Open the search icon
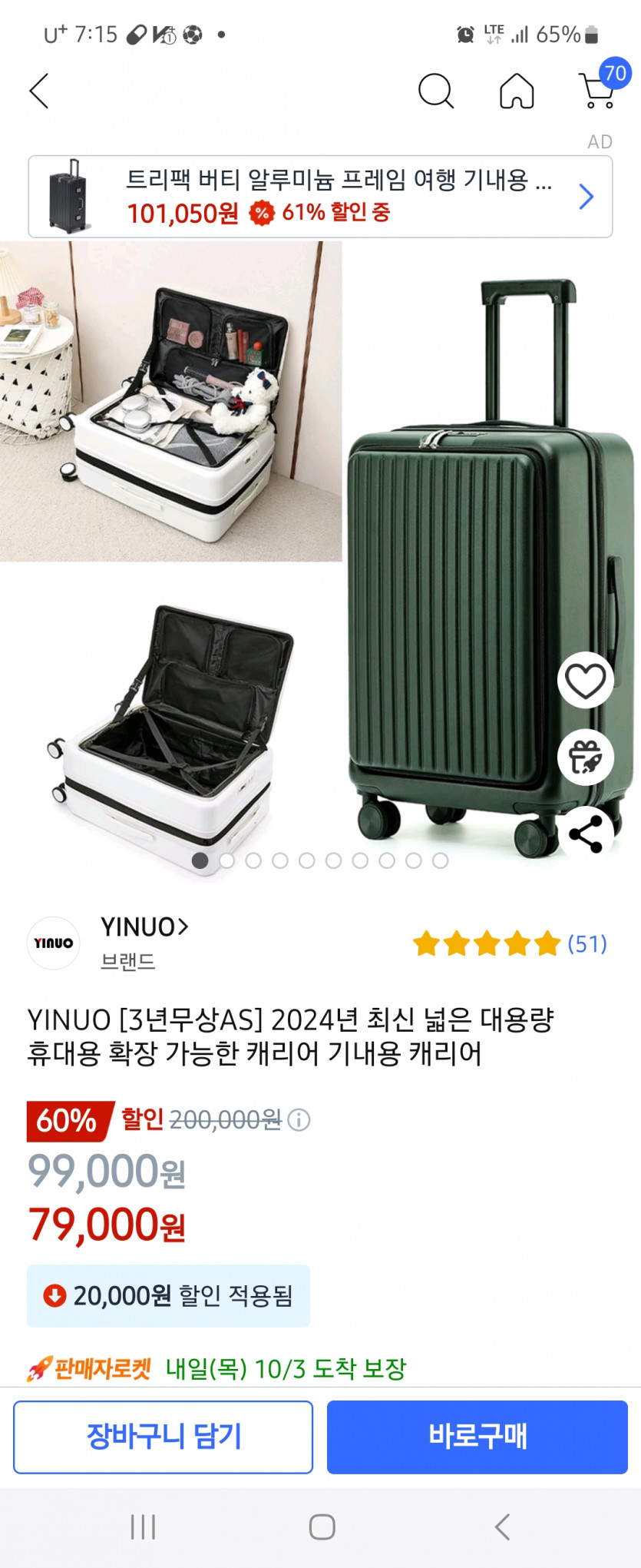The height and width of the screenshot is (1568, 641). [435, 91]
